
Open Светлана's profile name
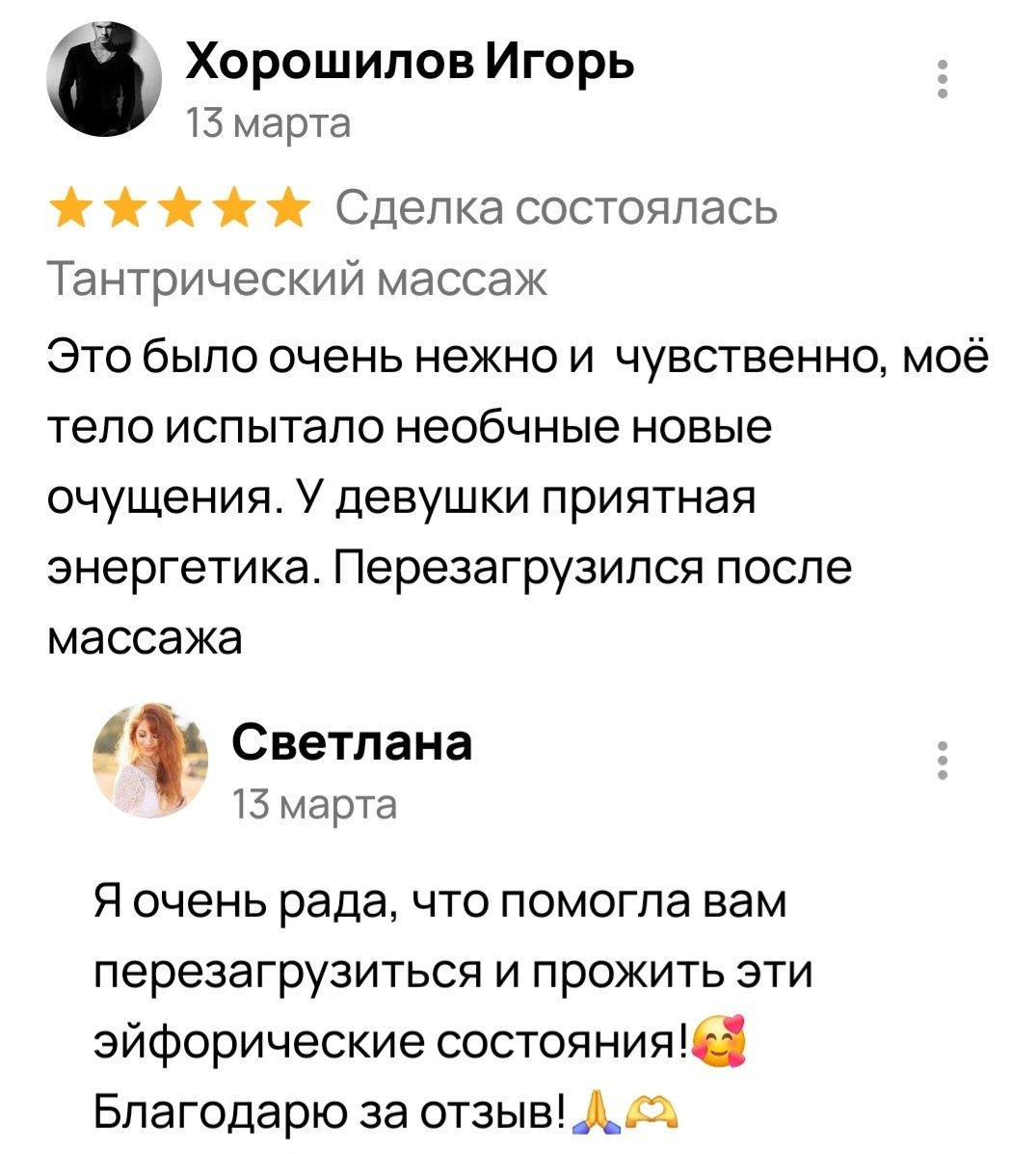[x=352, y=740]
